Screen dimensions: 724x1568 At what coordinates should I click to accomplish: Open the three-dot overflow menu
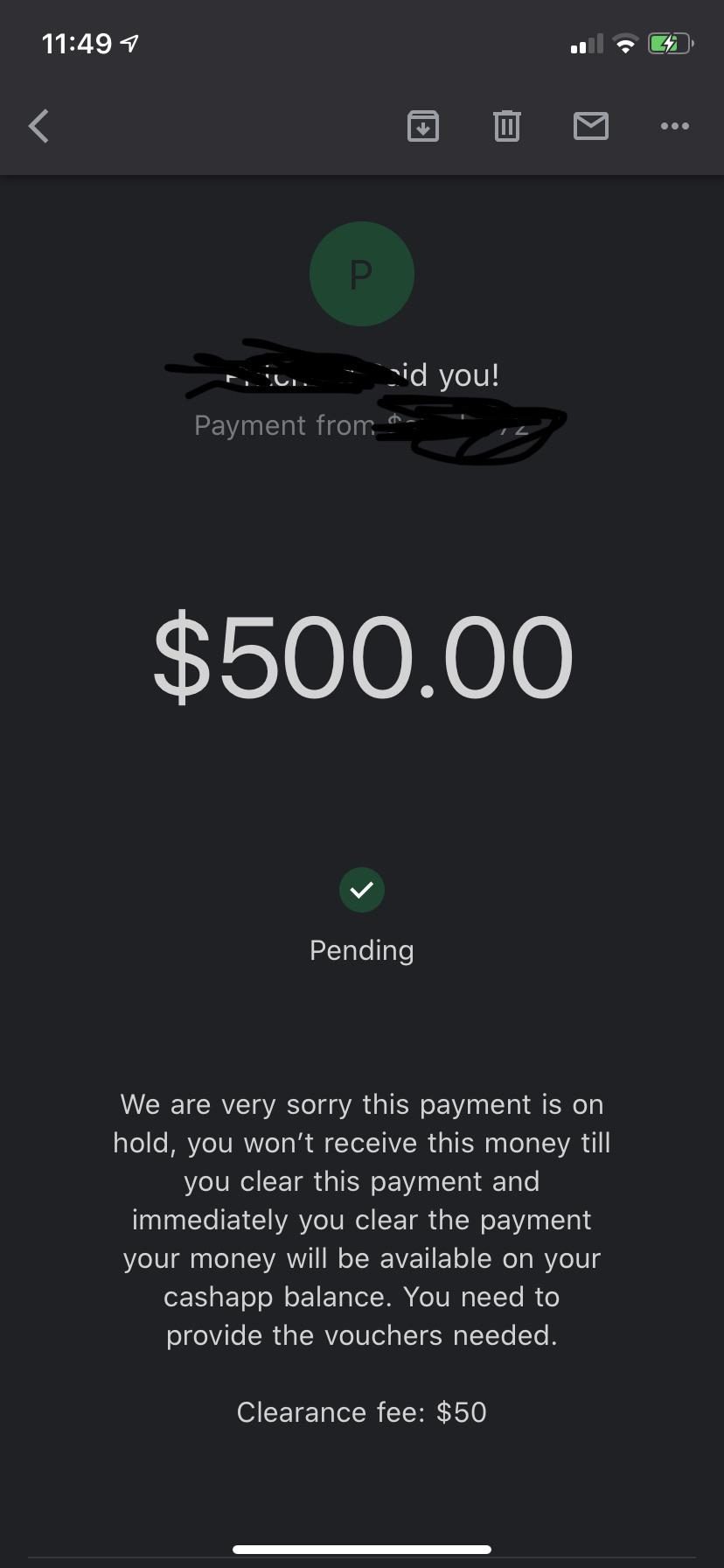tap(674, 126)
